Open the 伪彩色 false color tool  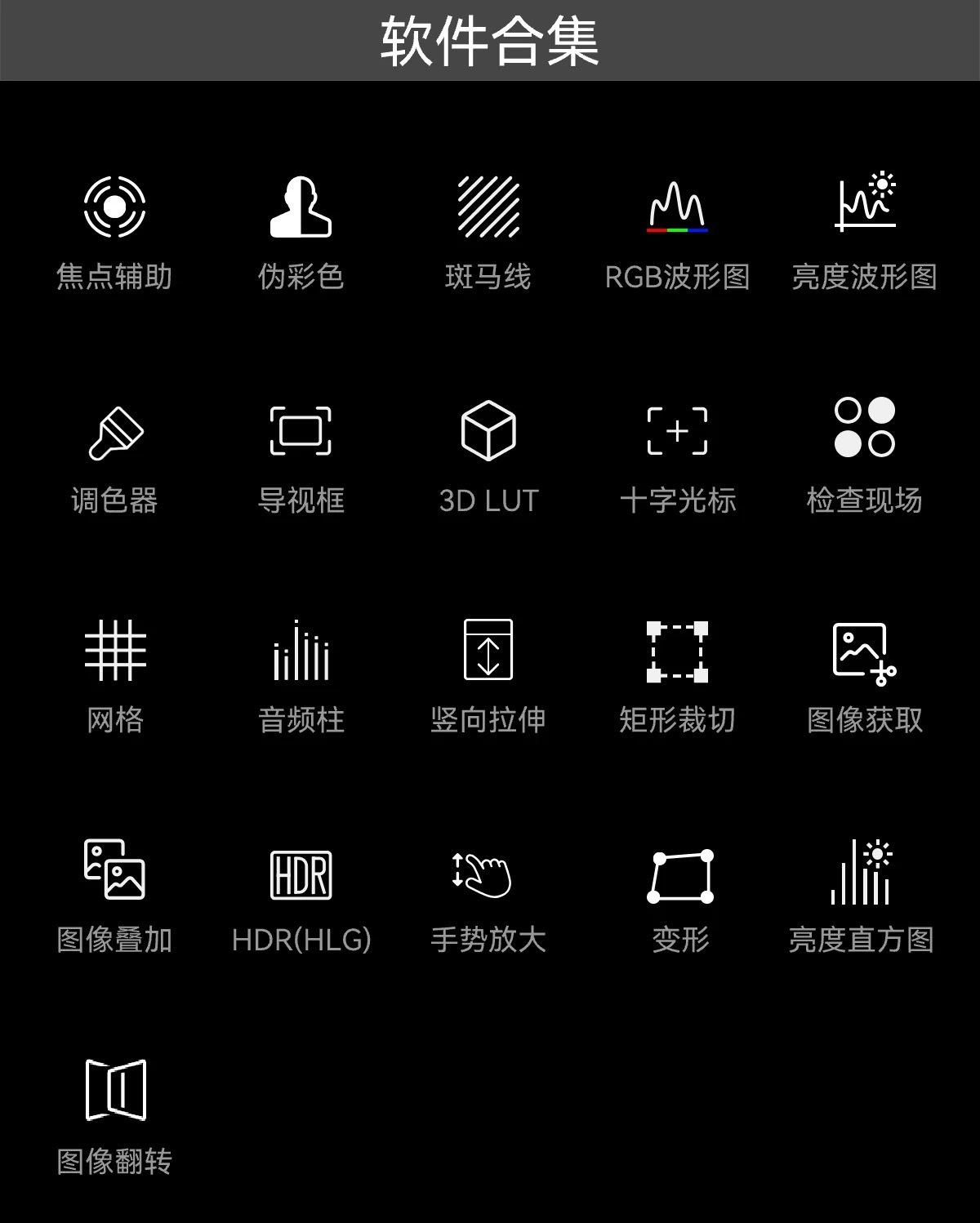[x=301, y=208]
